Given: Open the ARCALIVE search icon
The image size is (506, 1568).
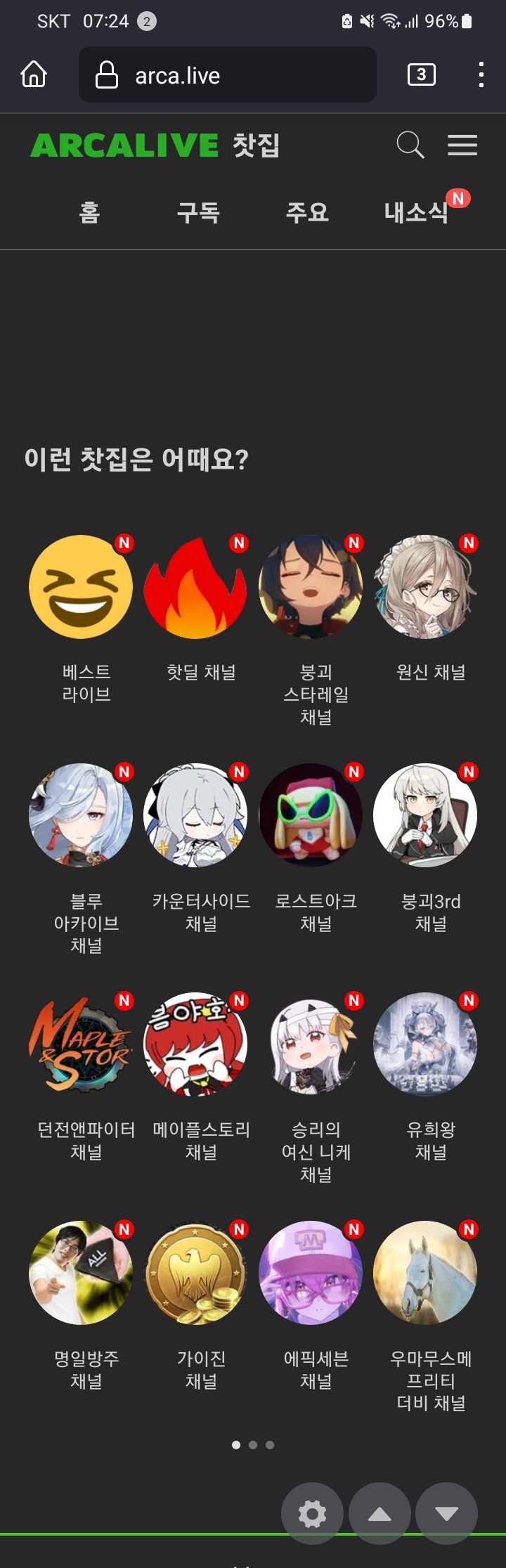Looking at the screenshot, I should pos(410,145).
